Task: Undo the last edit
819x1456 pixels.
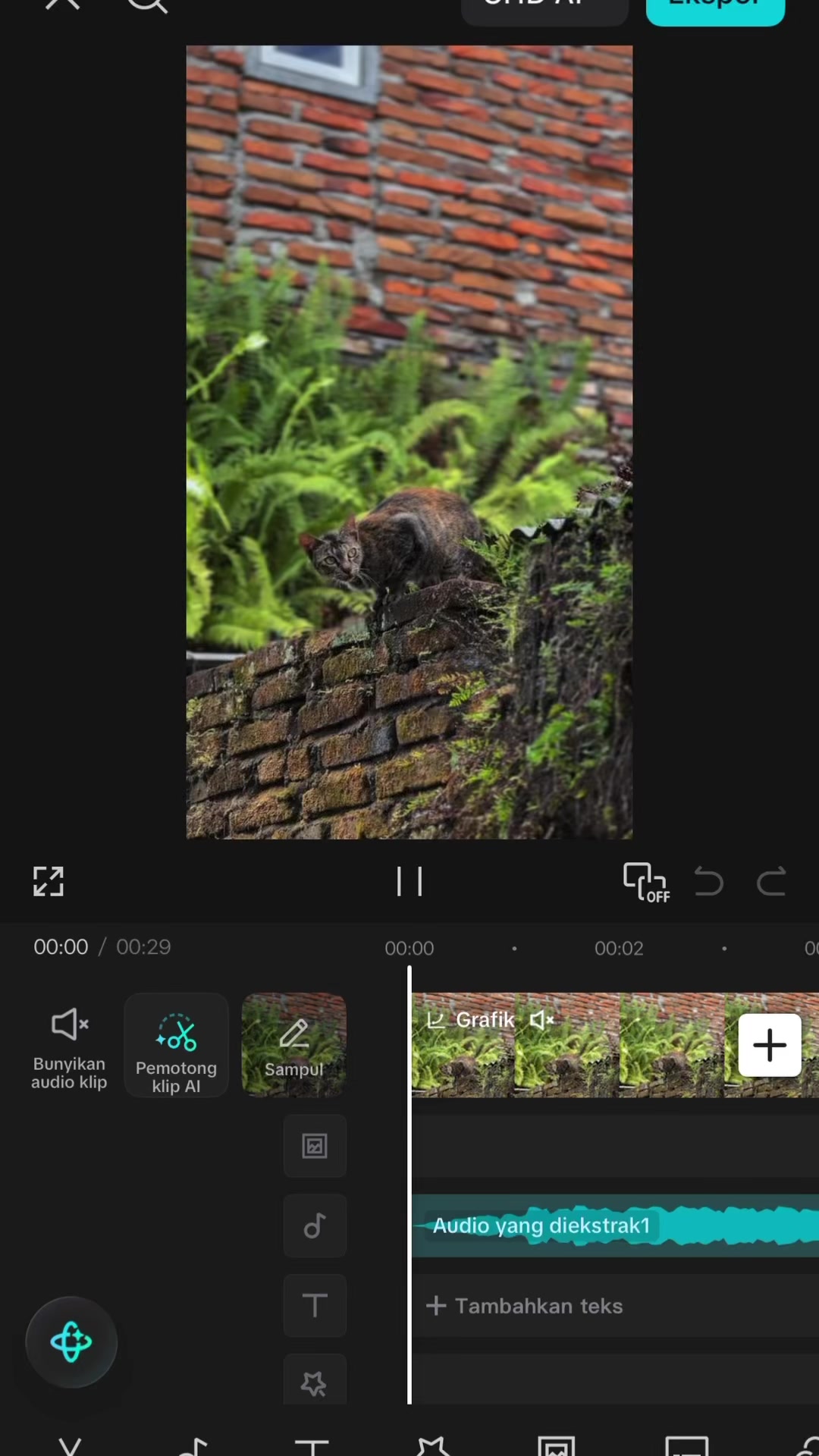Action: (x=709, y=882)
